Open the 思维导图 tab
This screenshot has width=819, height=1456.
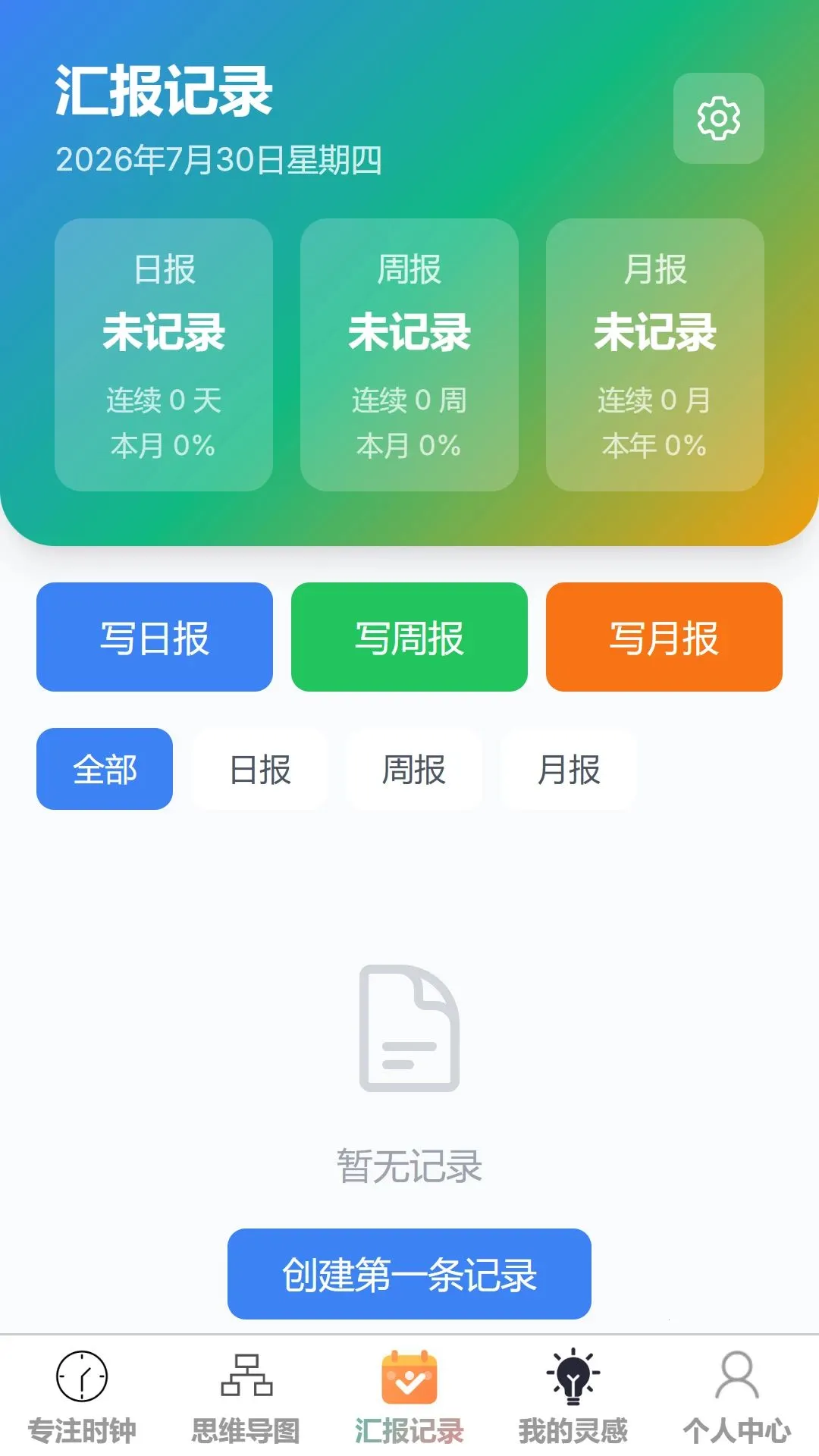[x=246, y=1397]
